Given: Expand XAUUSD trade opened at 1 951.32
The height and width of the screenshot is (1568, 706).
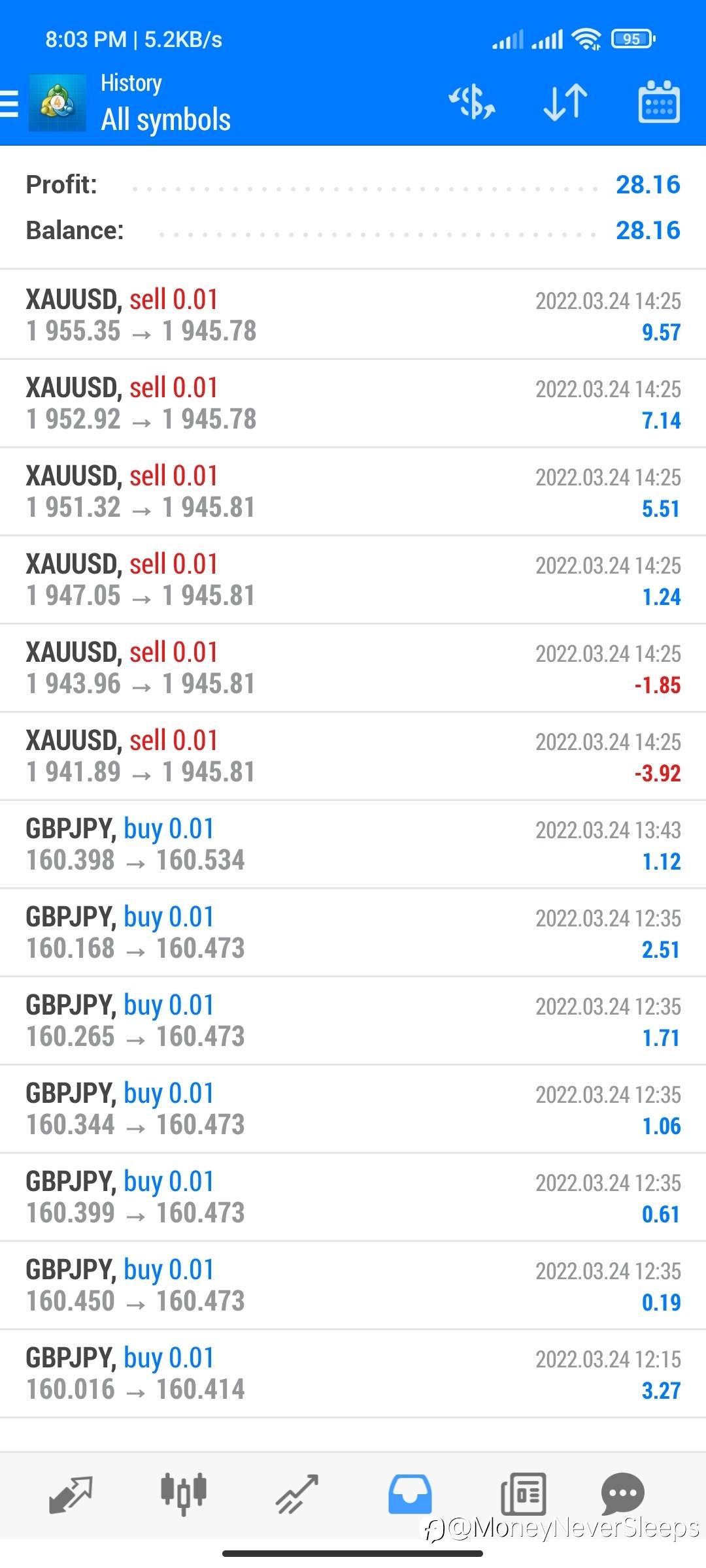Looking at the screenshot, I should point(353,491).
